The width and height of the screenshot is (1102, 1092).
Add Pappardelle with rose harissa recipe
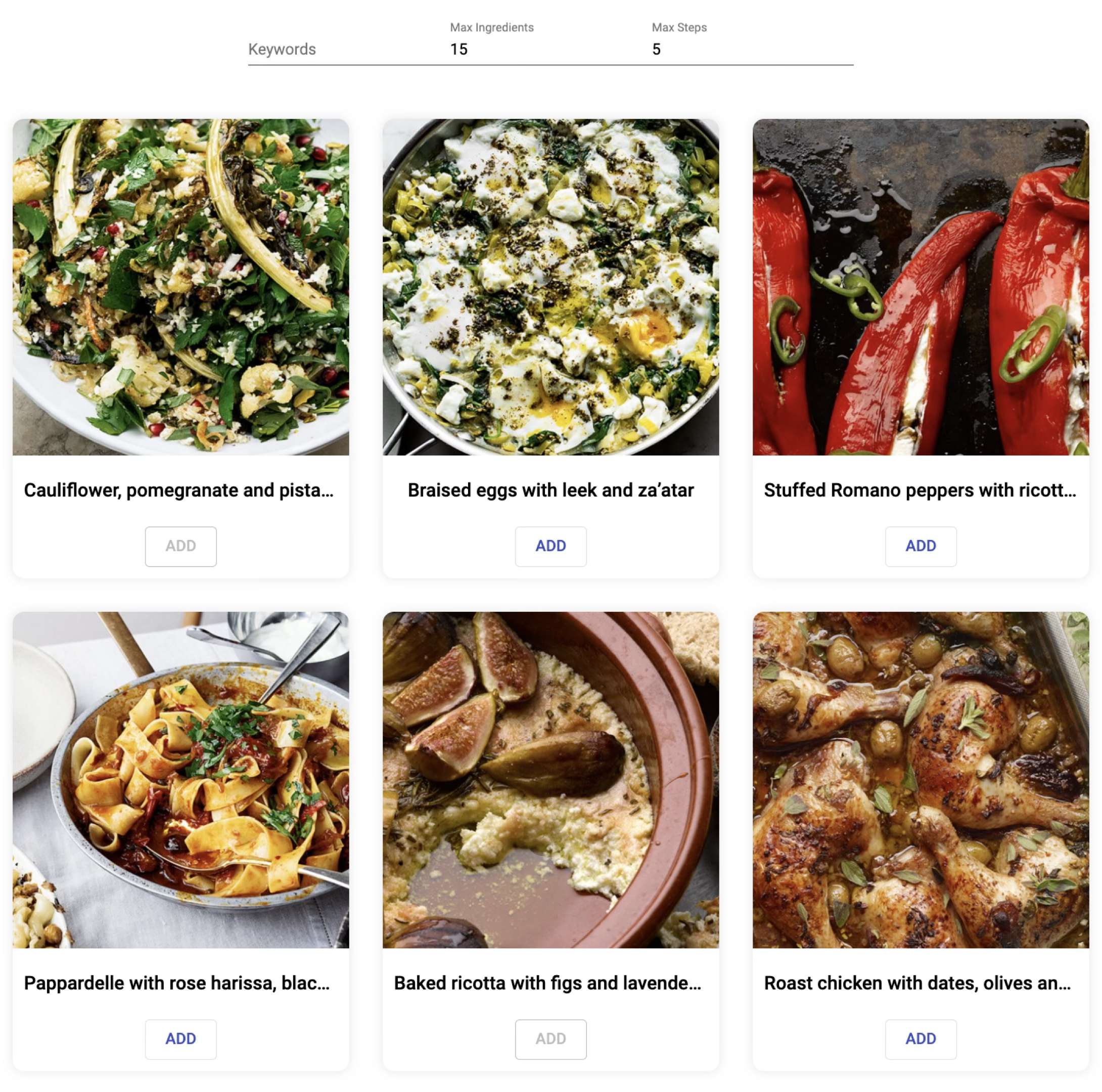coord(180,1039)
